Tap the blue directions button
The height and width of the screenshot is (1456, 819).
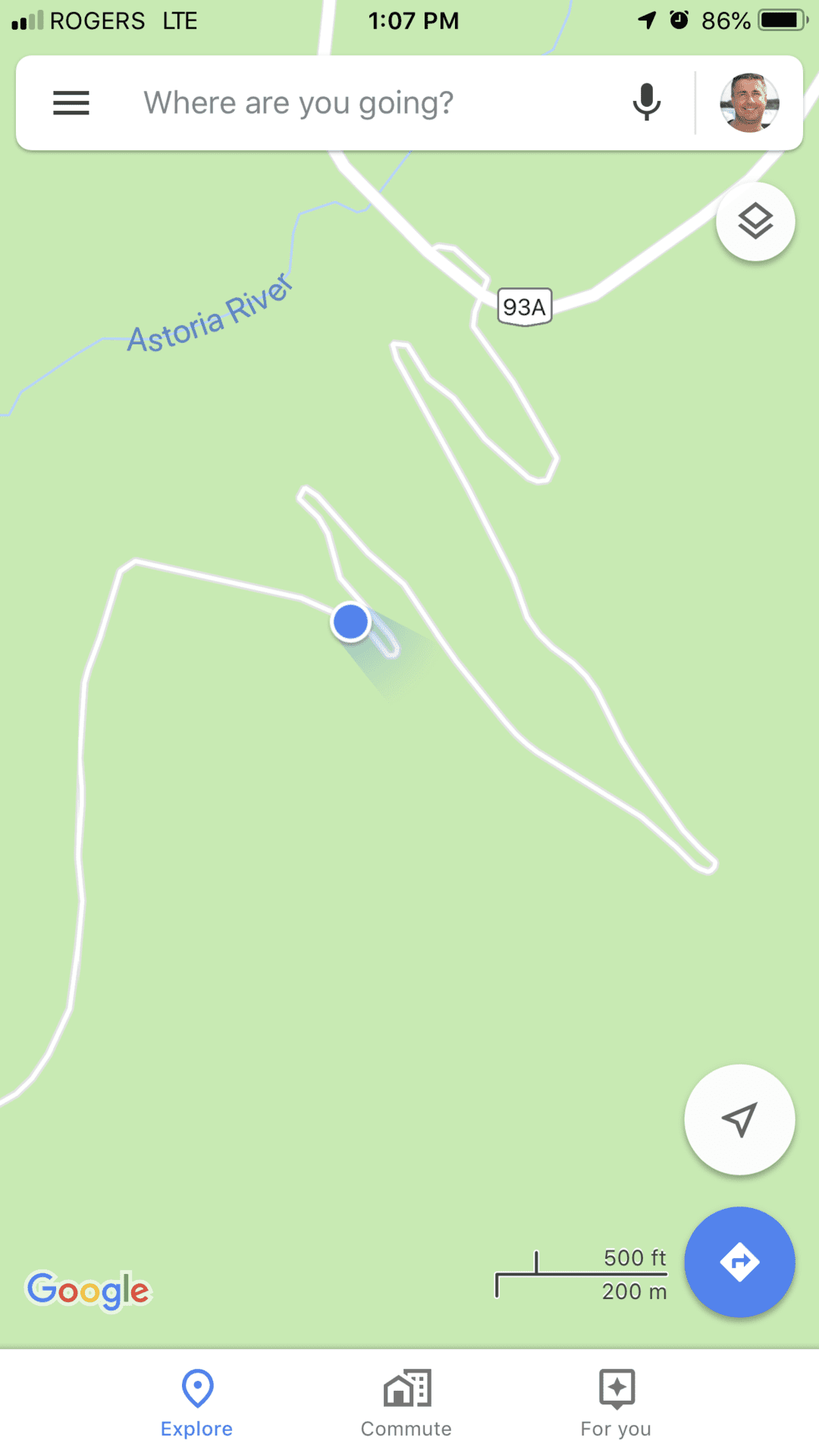[x=739, y=1262]
